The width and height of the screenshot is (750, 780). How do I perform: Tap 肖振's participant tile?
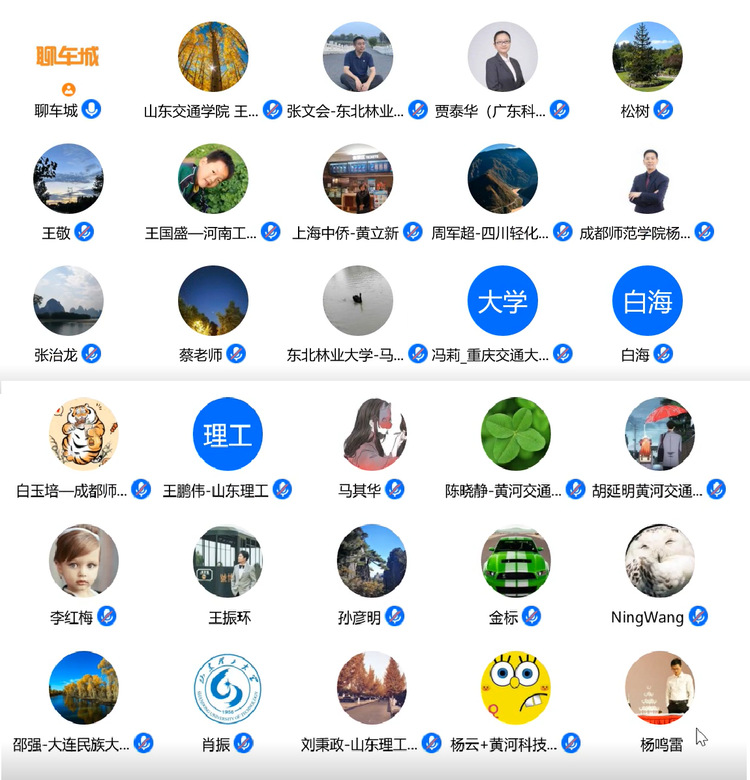tap(227, 688)
